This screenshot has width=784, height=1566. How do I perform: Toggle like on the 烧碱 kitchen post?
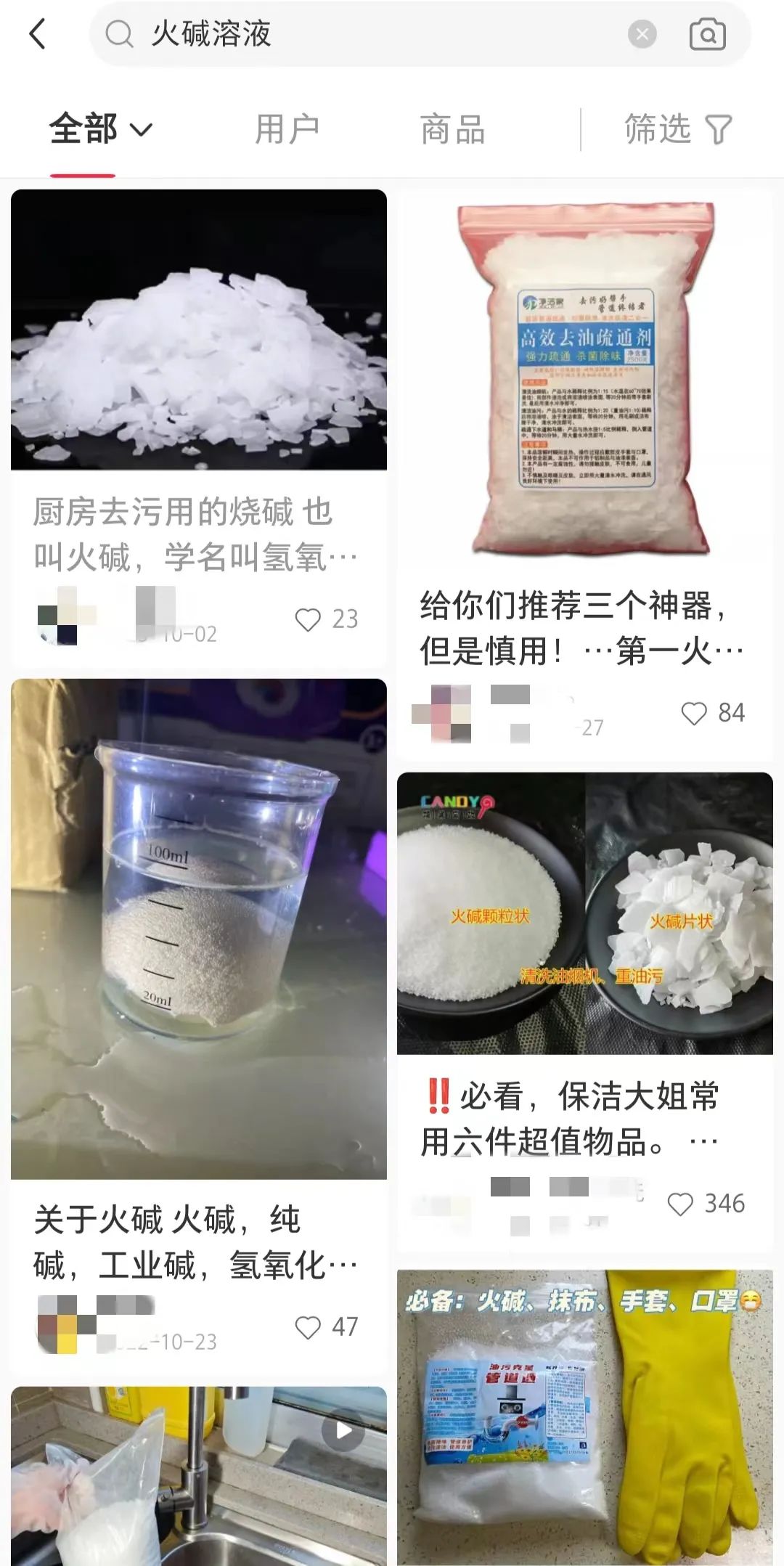click(310, 619)
